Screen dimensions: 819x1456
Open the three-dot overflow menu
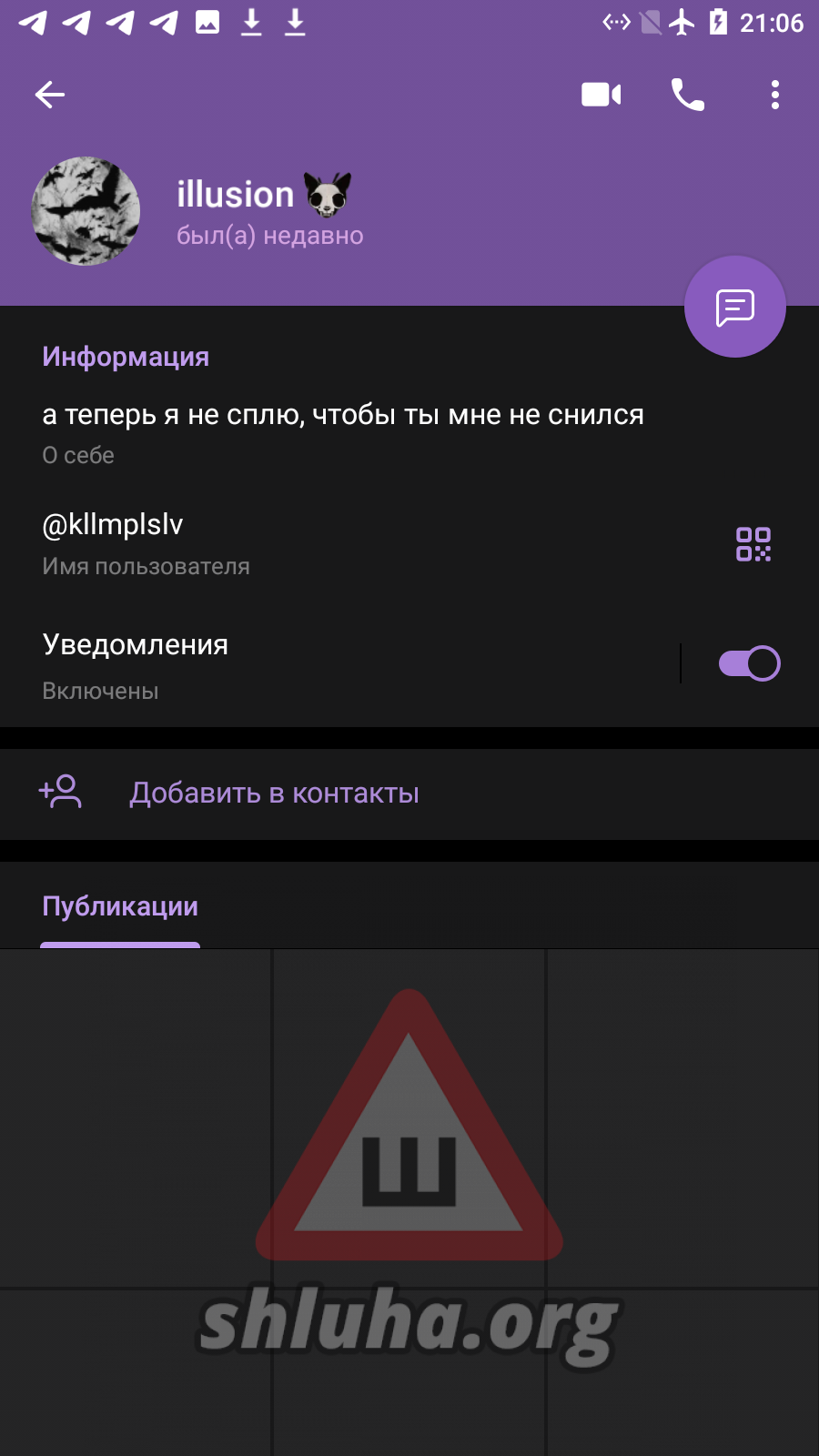(x=774, y=95)
